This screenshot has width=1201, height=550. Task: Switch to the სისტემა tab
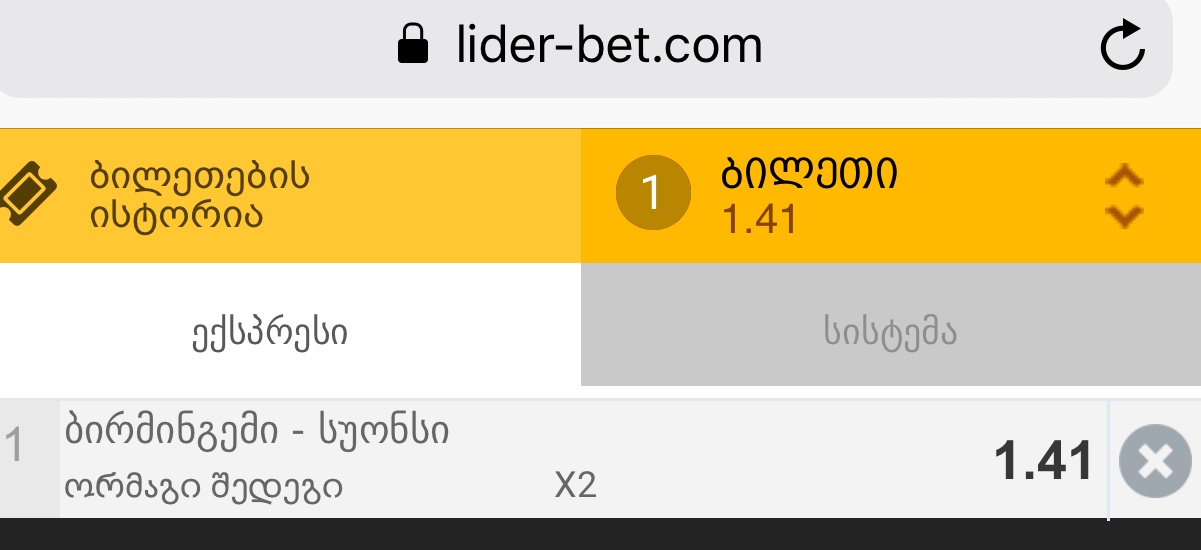[x=890, y=333]
